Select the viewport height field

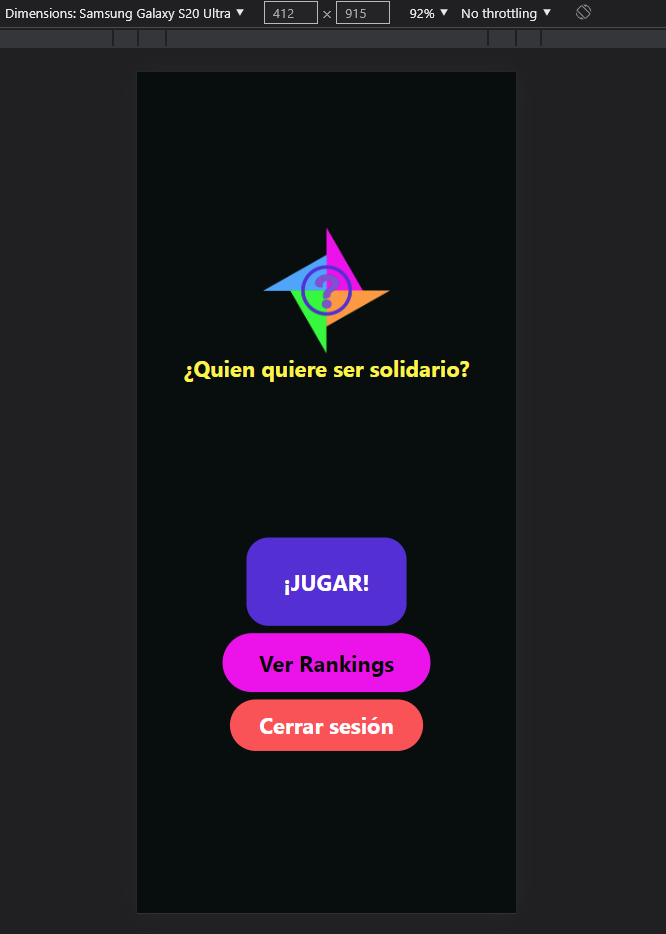[362, 13]
